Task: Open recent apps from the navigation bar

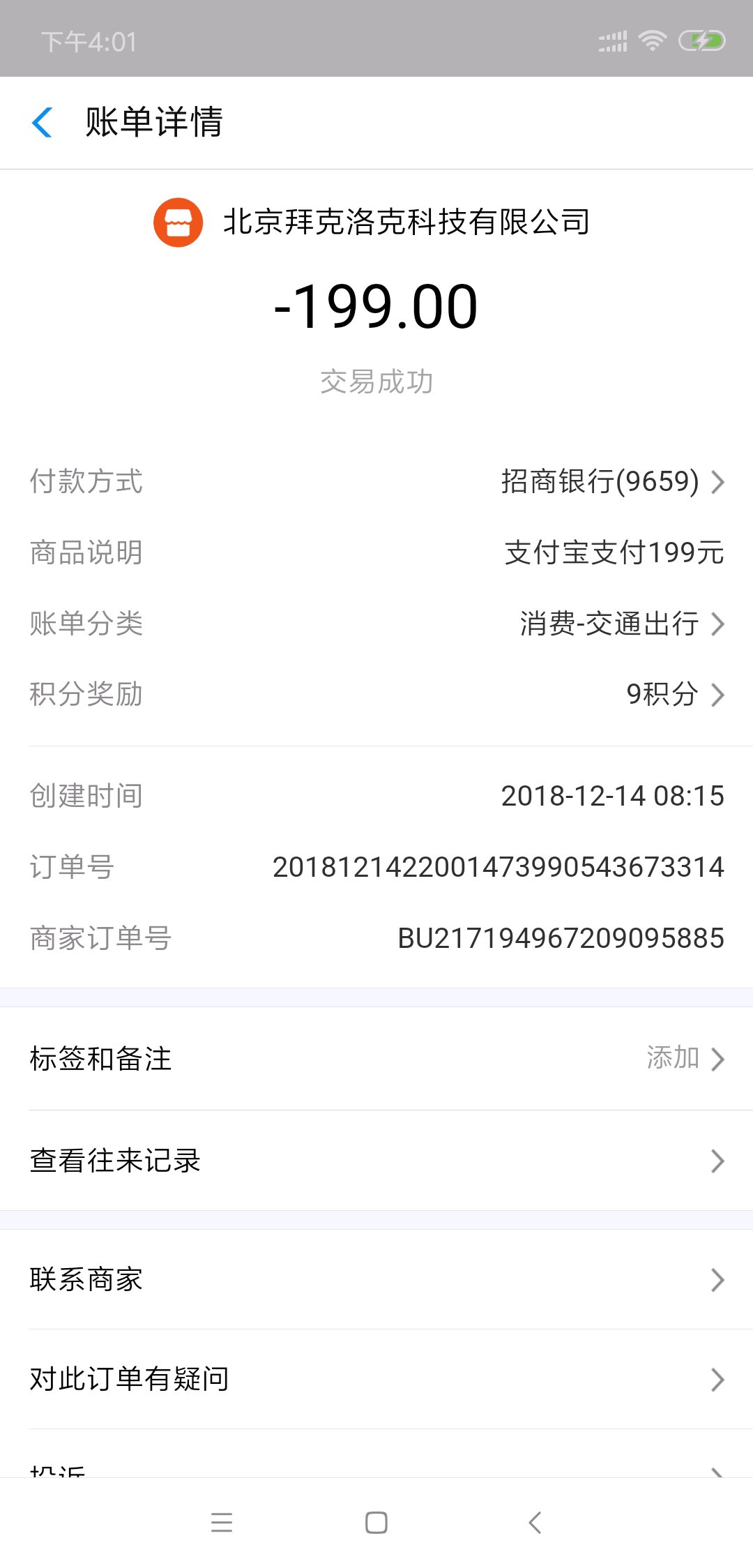Action: pos(222,1522)
